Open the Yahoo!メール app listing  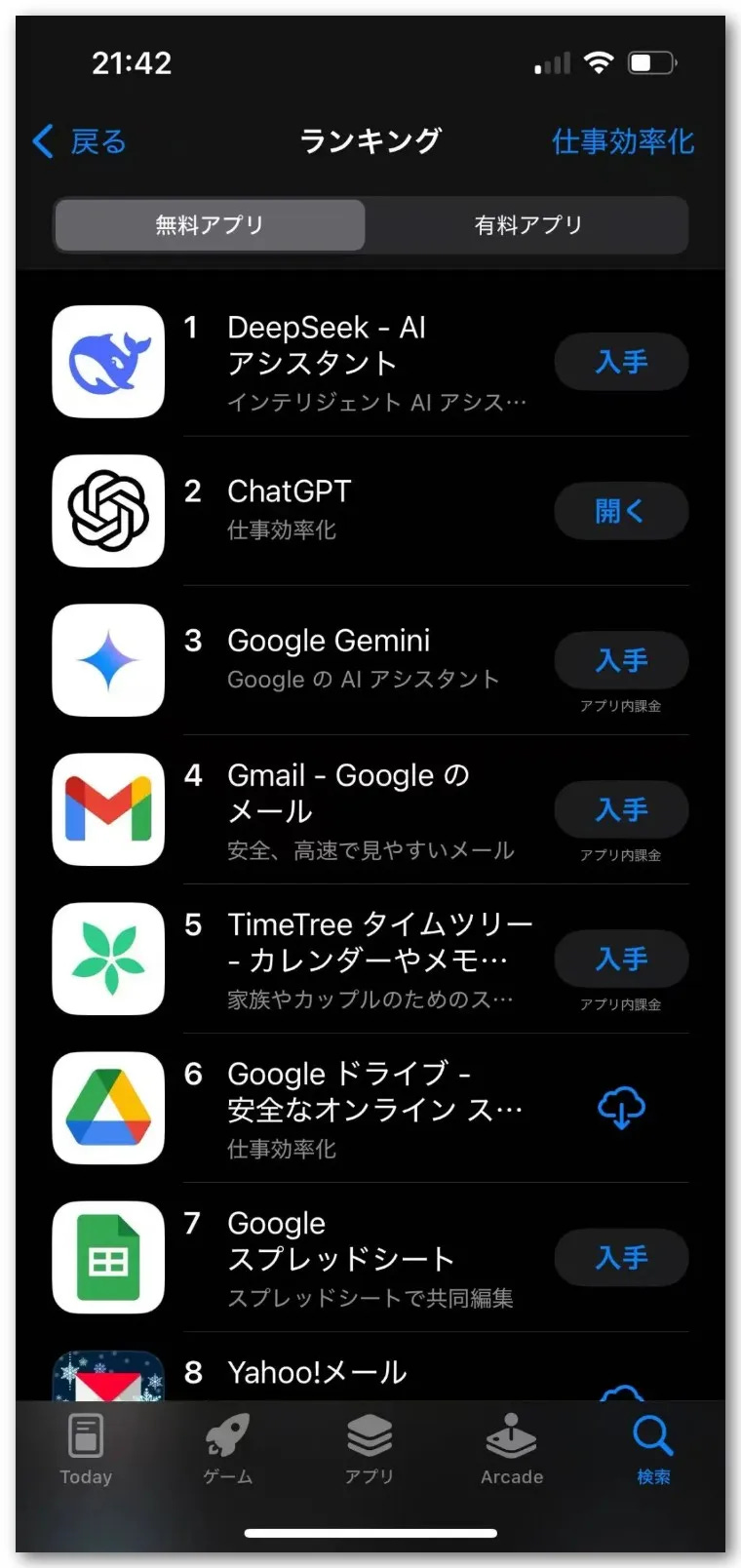click(x=317, y=1373)
